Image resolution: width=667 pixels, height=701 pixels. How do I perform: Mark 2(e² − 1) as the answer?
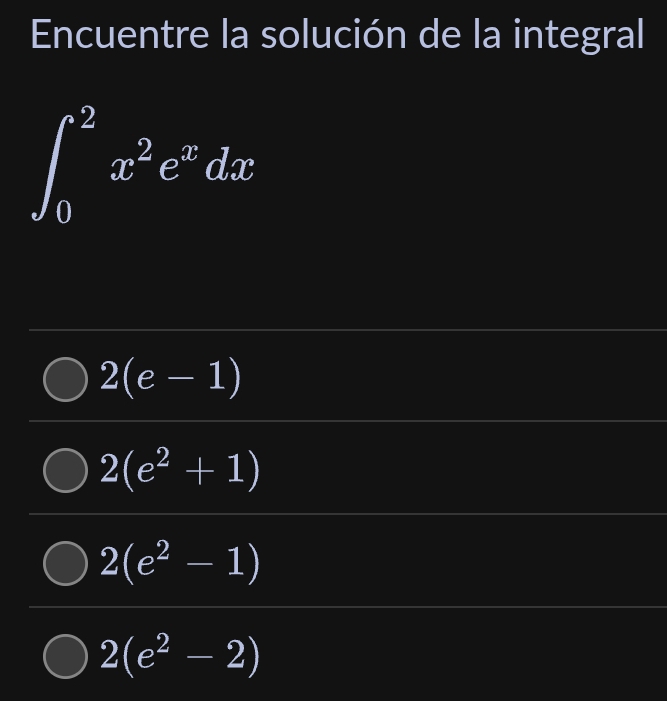click(66, 564)
